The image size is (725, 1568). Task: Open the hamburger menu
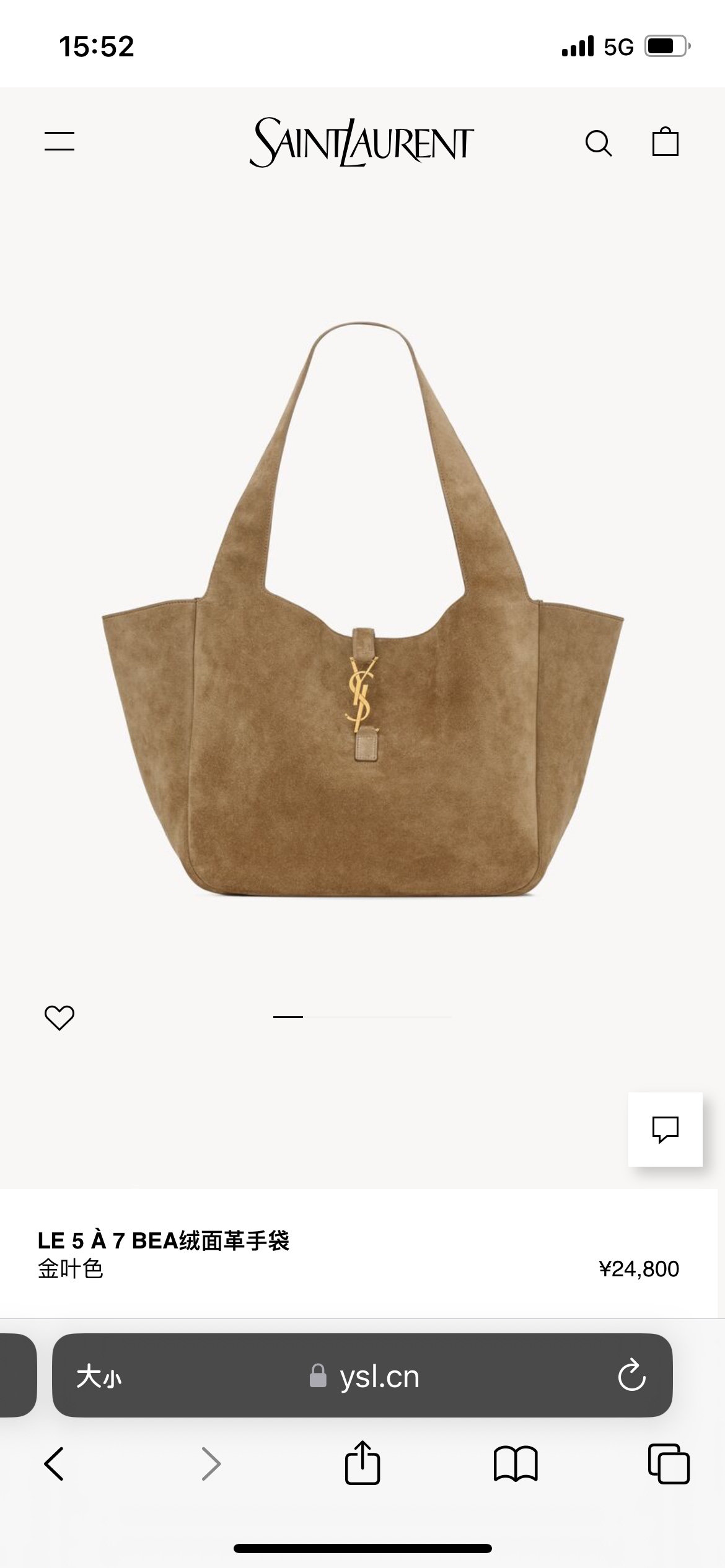[59, 141]
